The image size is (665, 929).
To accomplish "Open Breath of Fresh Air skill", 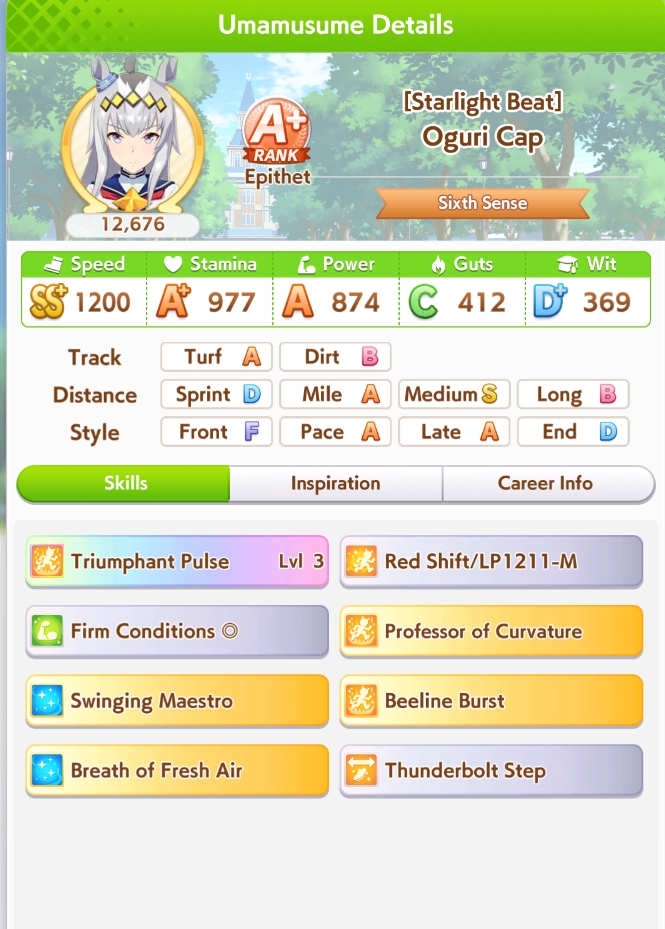I will tap(177, 770).
